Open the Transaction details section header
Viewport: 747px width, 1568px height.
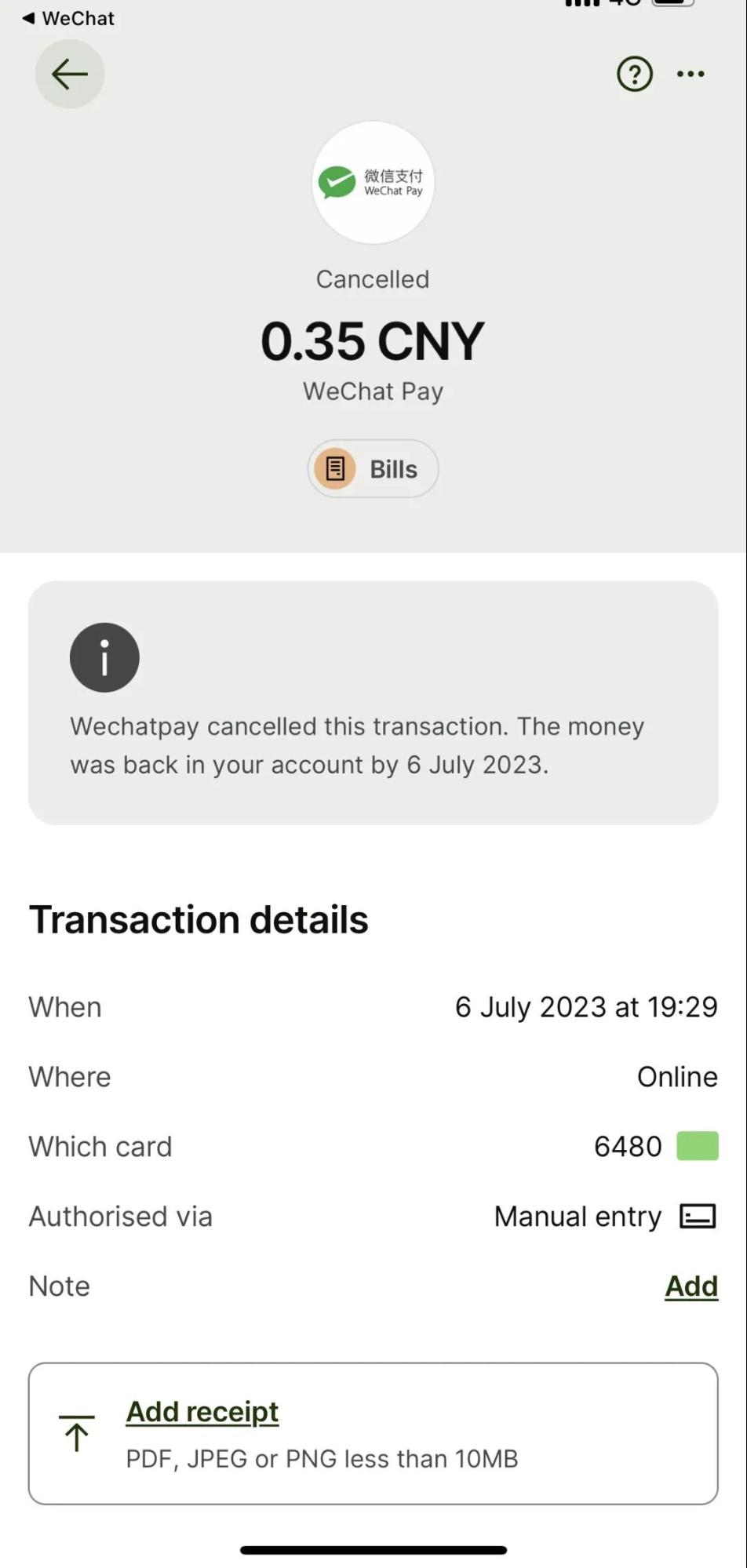tap(198, 919)
